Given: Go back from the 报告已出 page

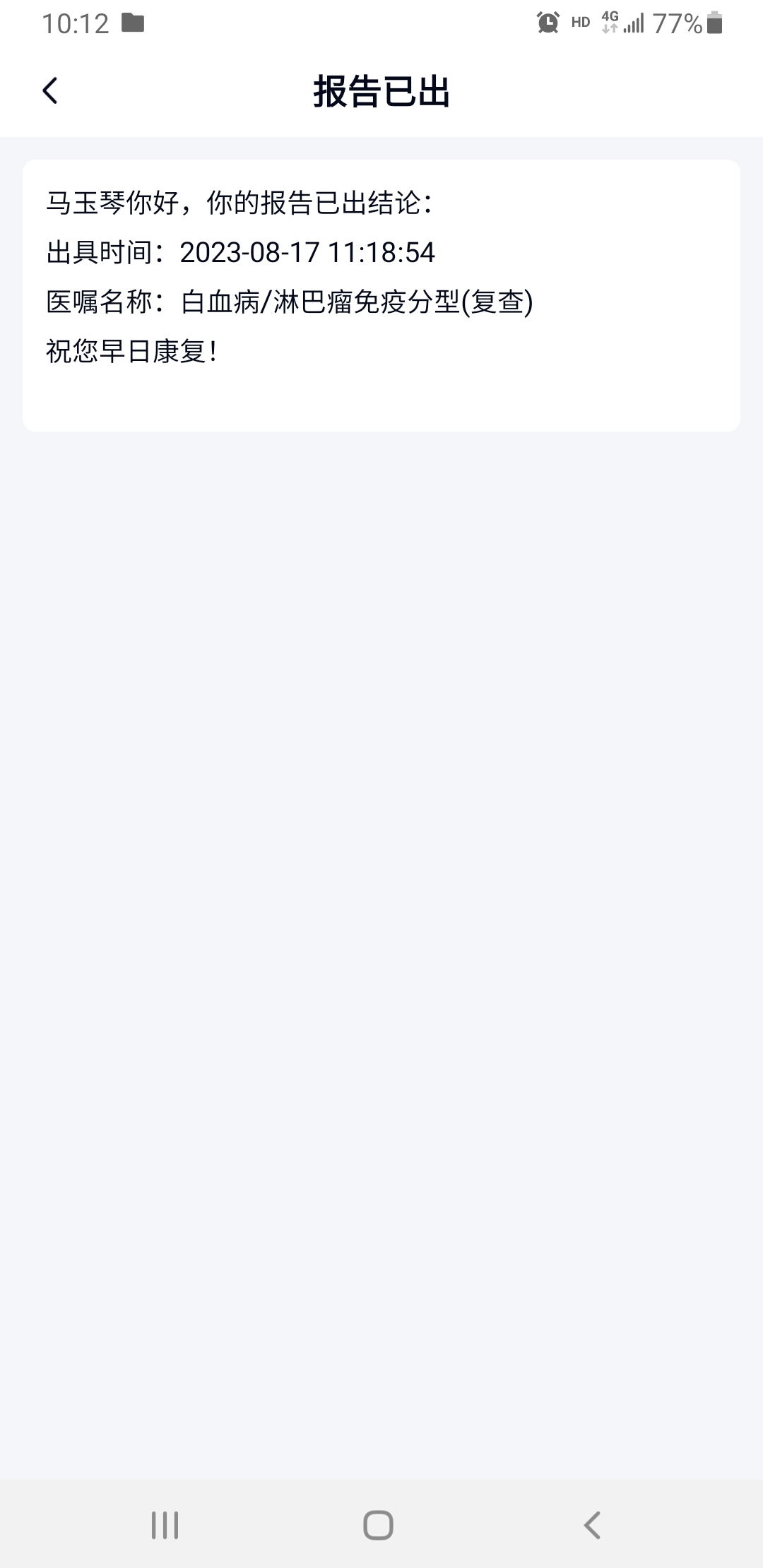Looking at the screenshot, I should point(50,91).
